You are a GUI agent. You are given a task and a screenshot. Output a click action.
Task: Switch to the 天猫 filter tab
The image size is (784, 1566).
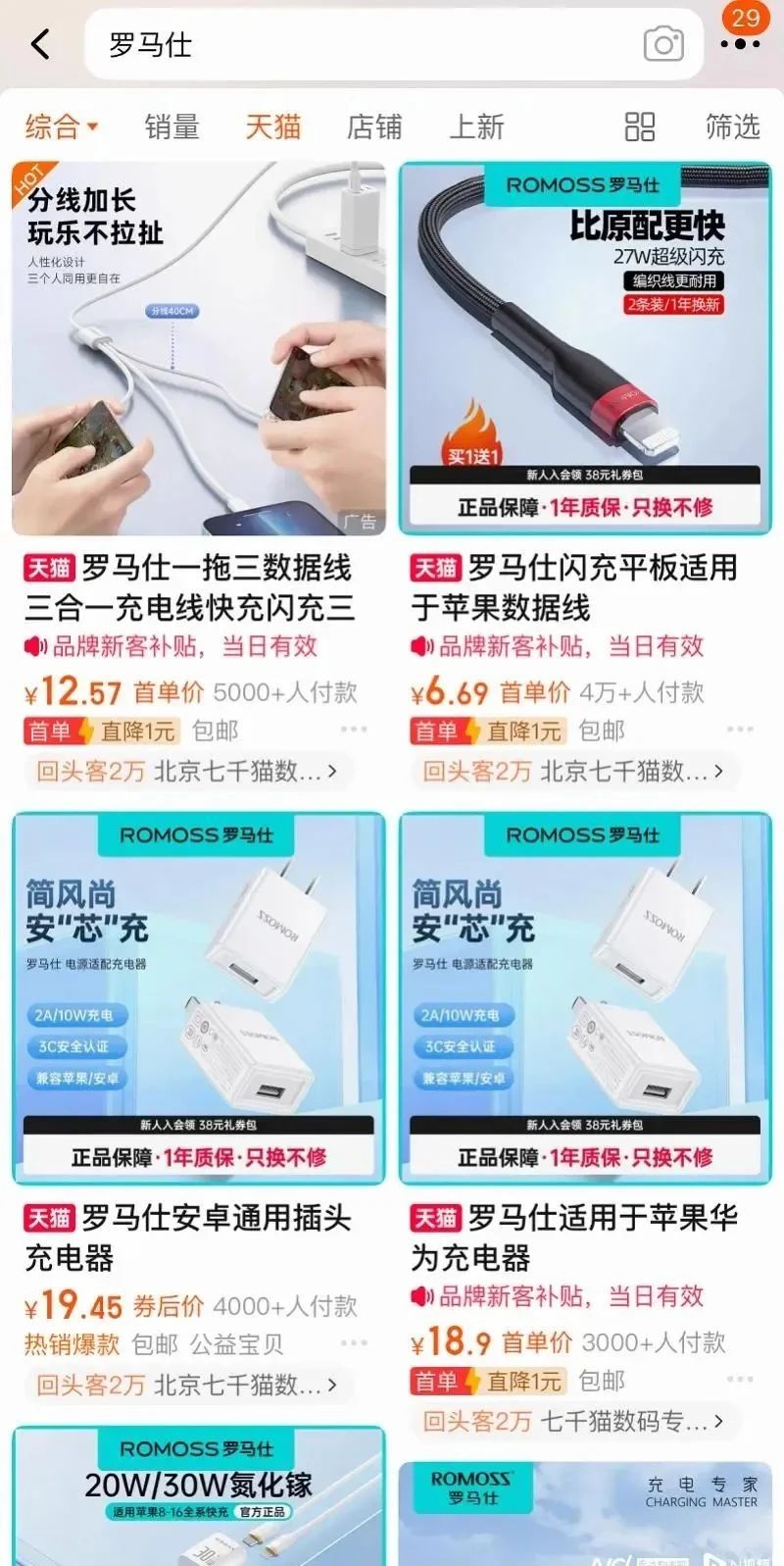[x=272, y=126]
